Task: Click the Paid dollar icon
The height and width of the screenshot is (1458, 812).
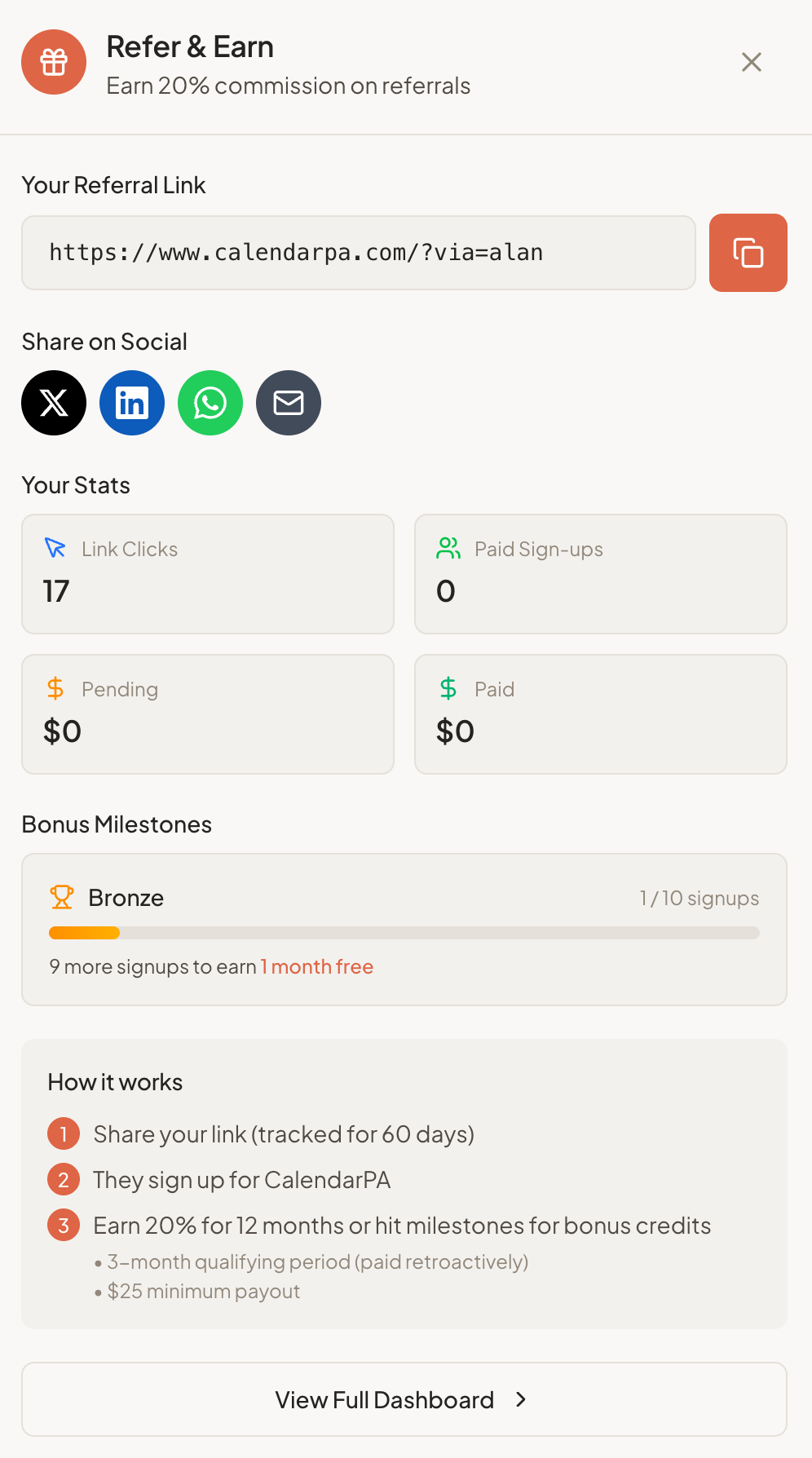Action: coord(448,688)
